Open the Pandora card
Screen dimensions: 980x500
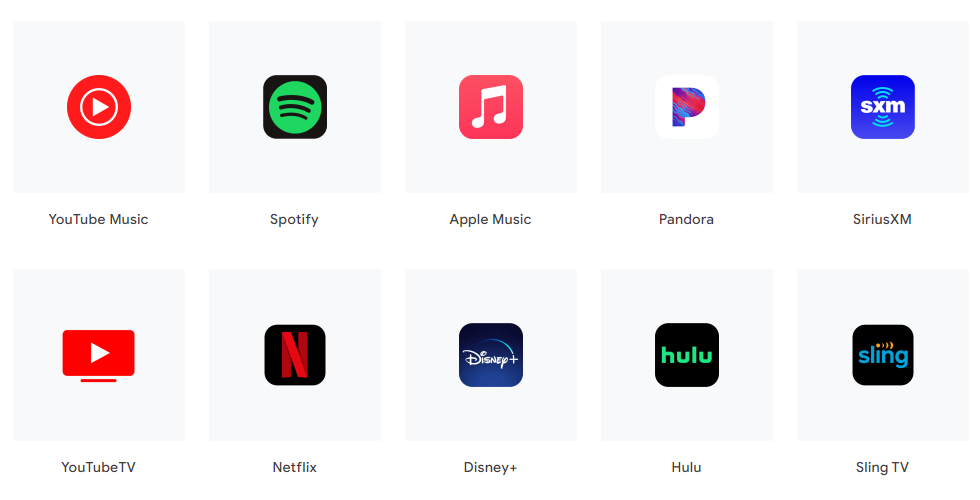(x=687, y=107)
